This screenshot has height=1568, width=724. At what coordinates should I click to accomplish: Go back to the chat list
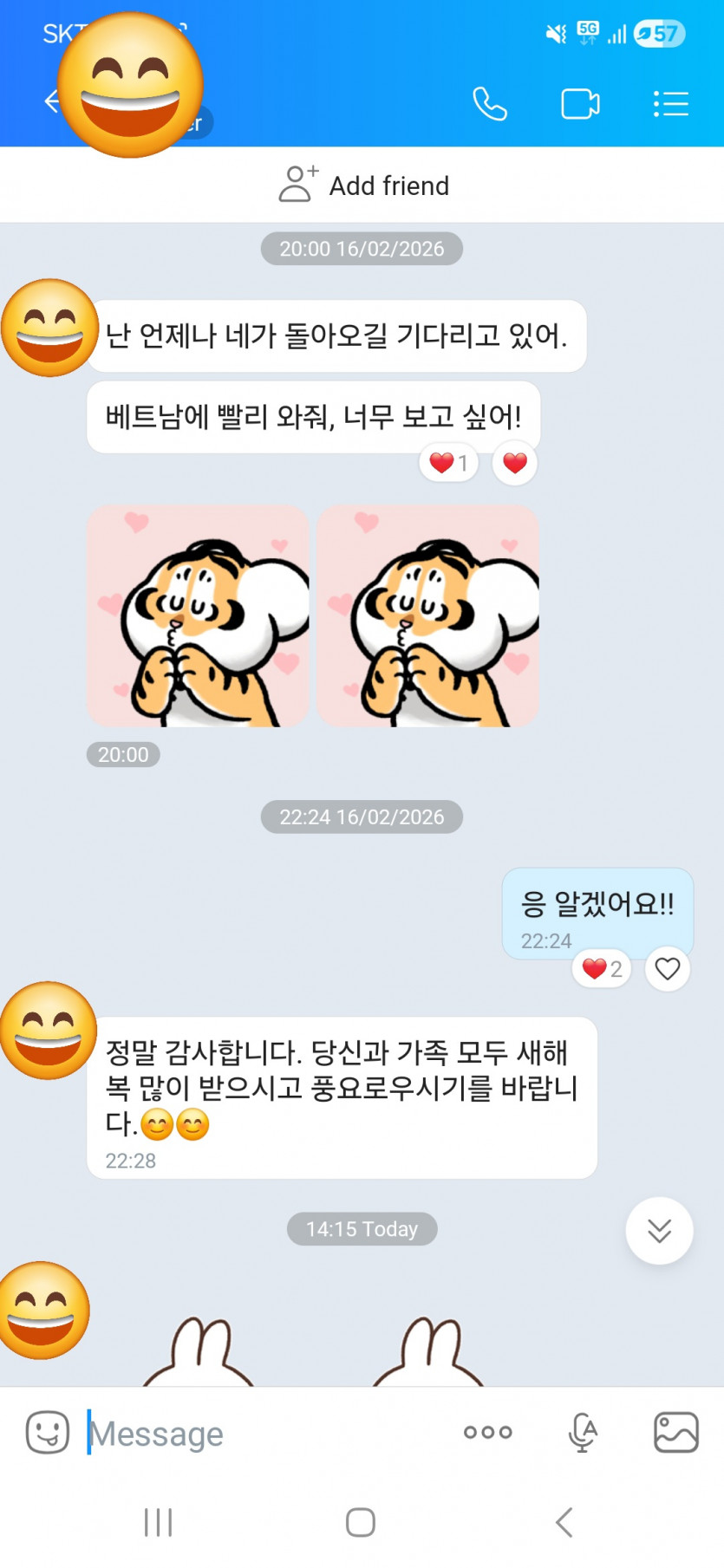click(50, 101)
